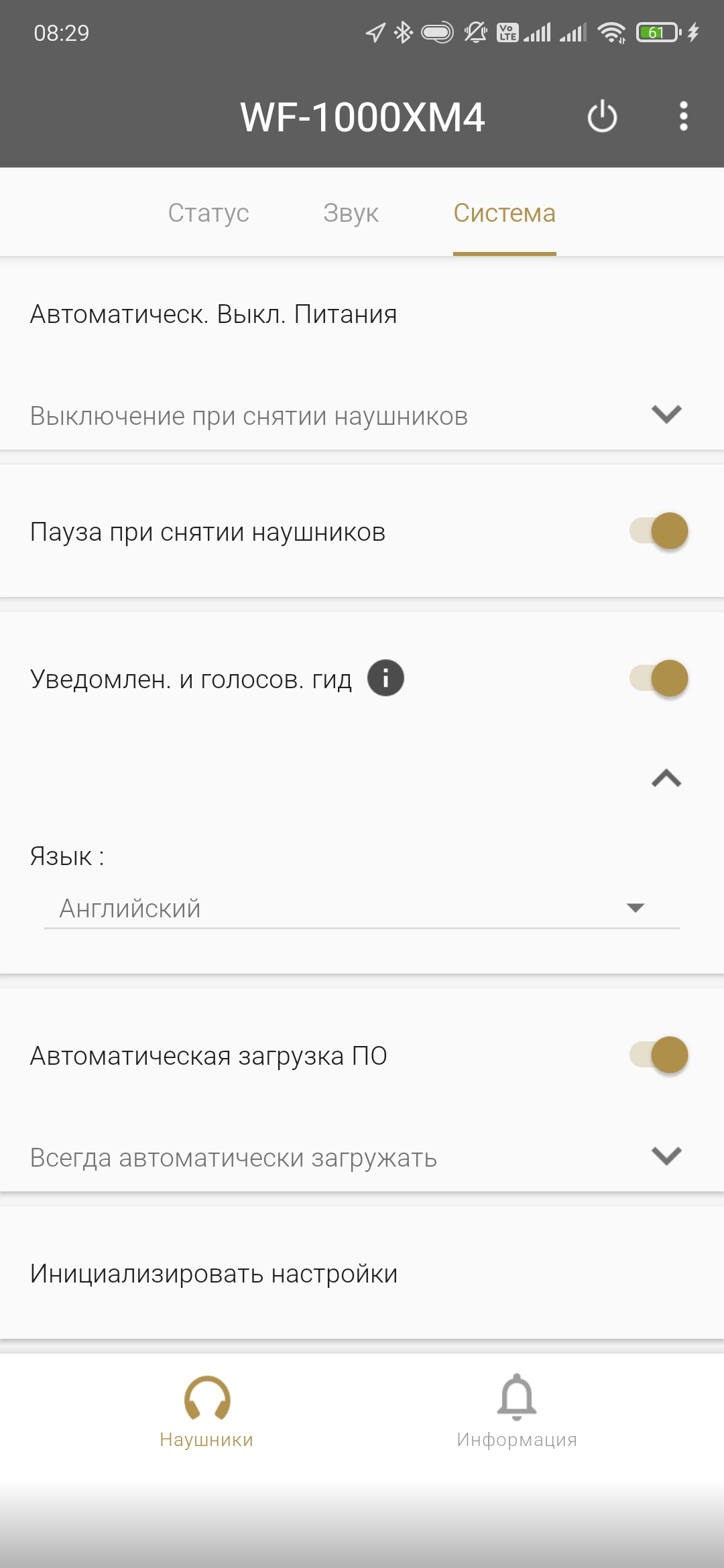
Task: Collapse the voice guide language section
Action: (666, 779)
